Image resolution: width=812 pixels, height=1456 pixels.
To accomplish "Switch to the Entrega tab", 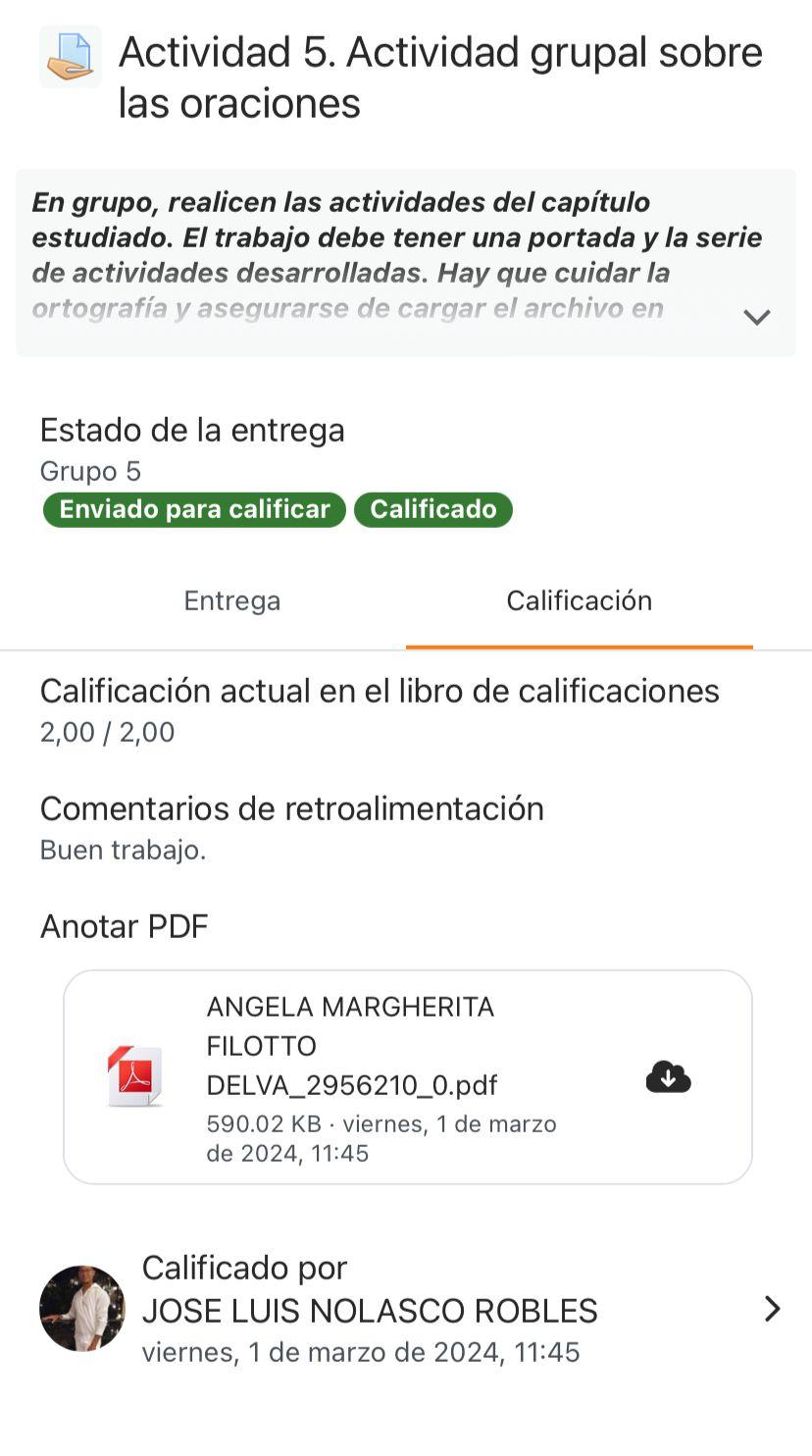I will (x=232, y=600).
